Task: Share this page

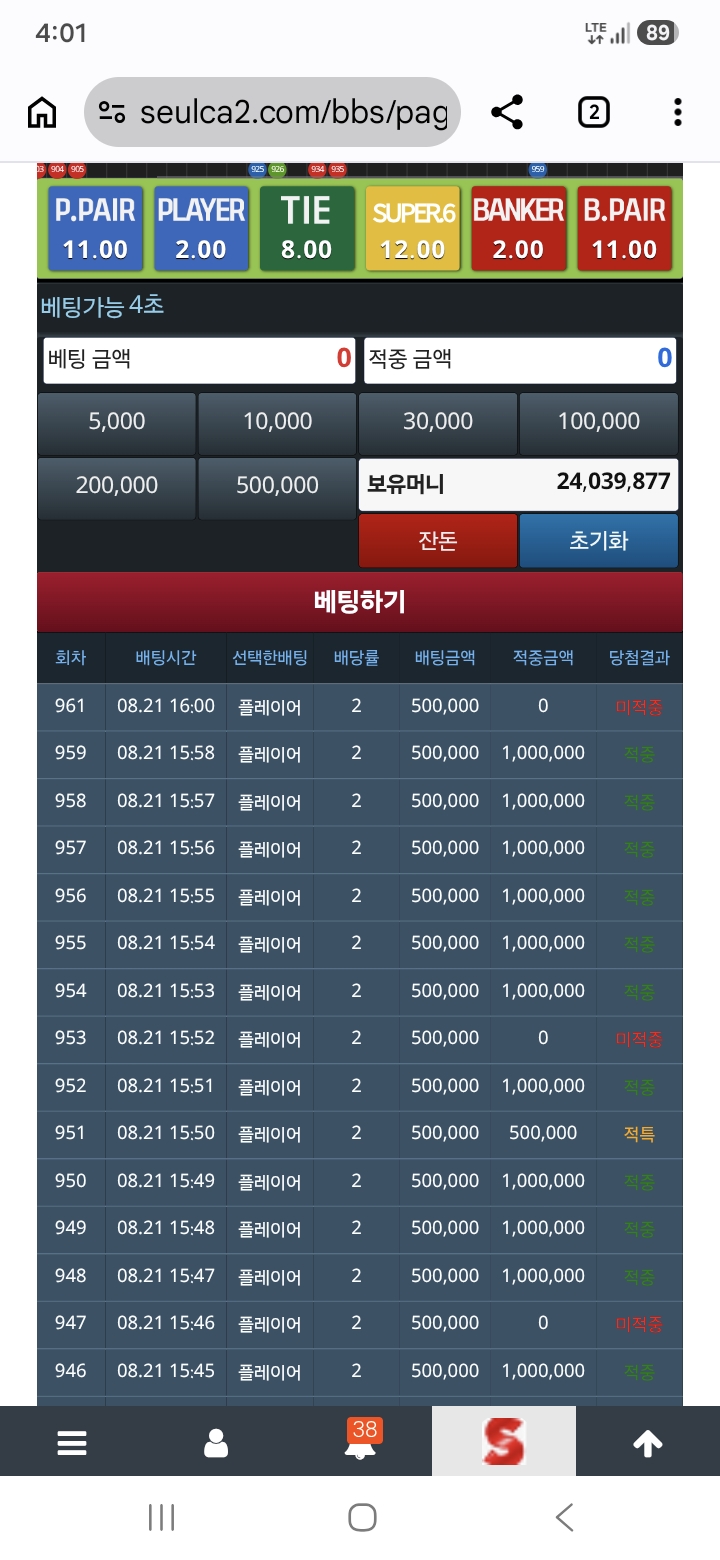Action: (508, 113)
